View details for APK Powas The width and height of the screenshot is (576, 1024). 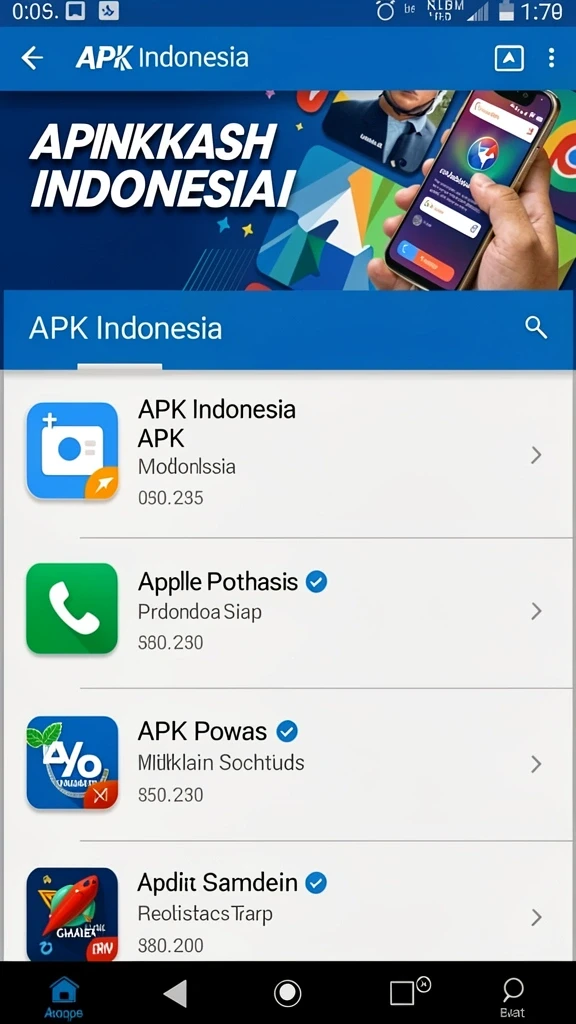tap(288, 763)
